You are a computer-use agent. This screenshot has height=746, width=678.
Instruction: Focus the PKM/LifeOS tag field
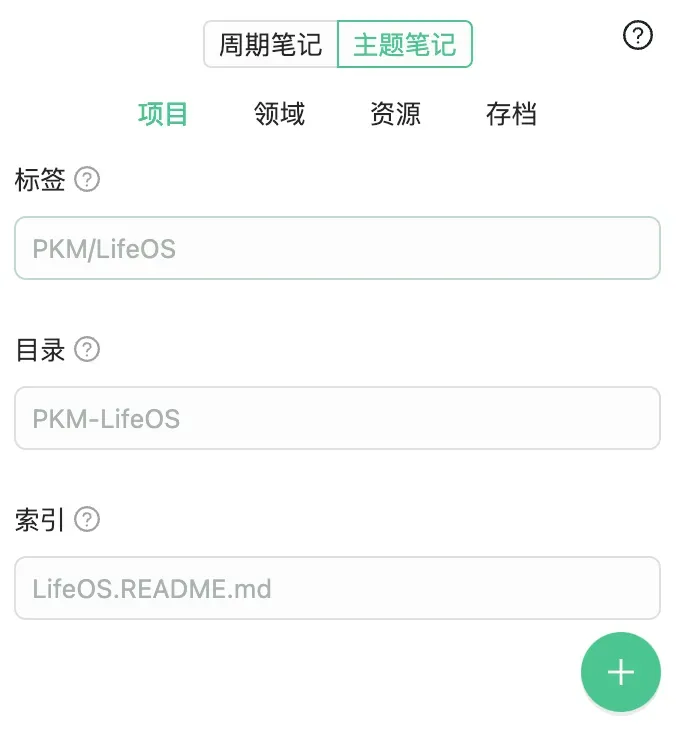tap(337, 248)
